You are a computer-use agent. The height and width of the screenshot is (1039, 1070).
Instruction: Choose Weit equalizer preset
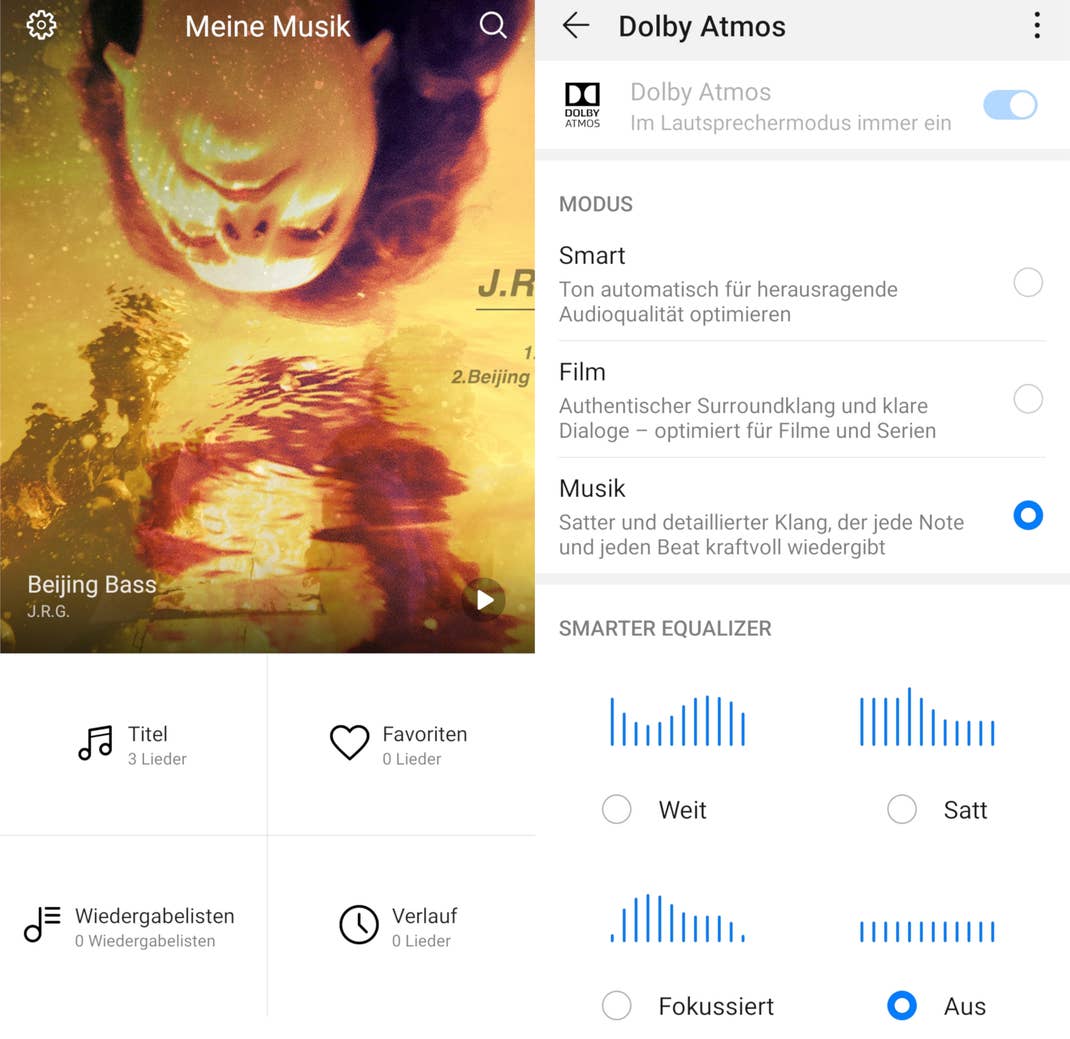(617, 809)
